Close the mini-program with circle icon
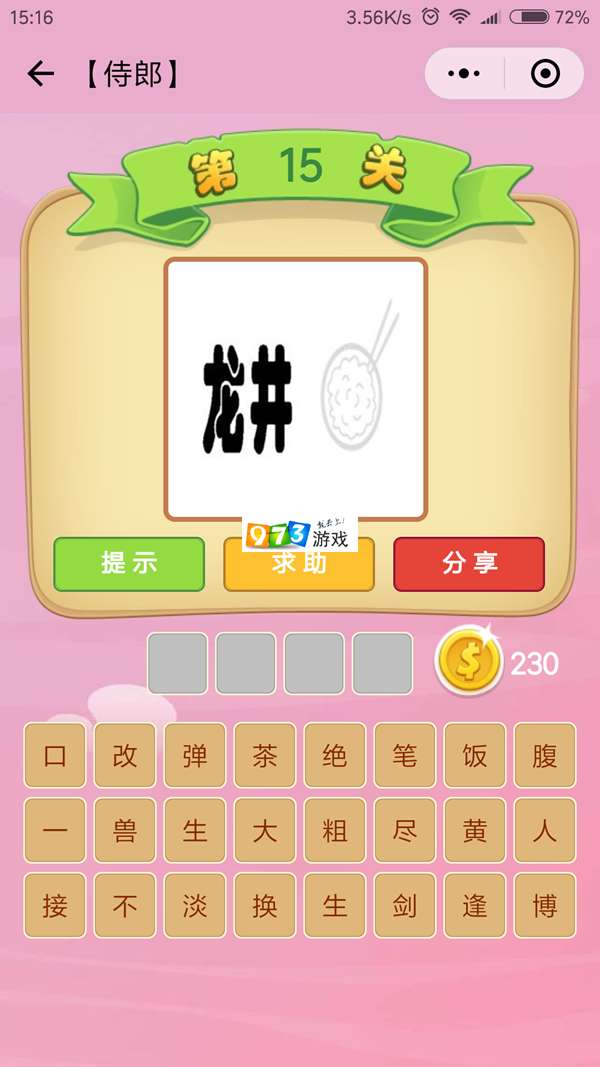 [545, 74]
